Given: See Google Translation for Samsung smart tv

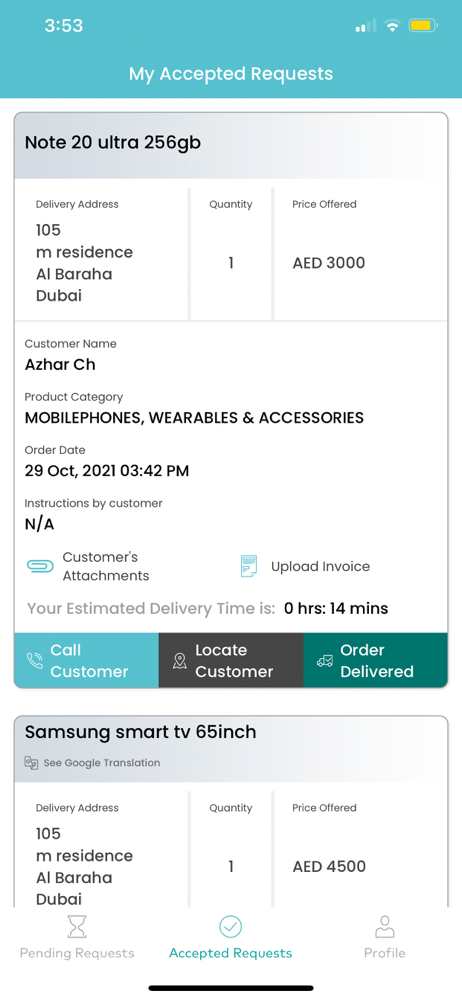Looking at the screenshot, I should [93, 763].
